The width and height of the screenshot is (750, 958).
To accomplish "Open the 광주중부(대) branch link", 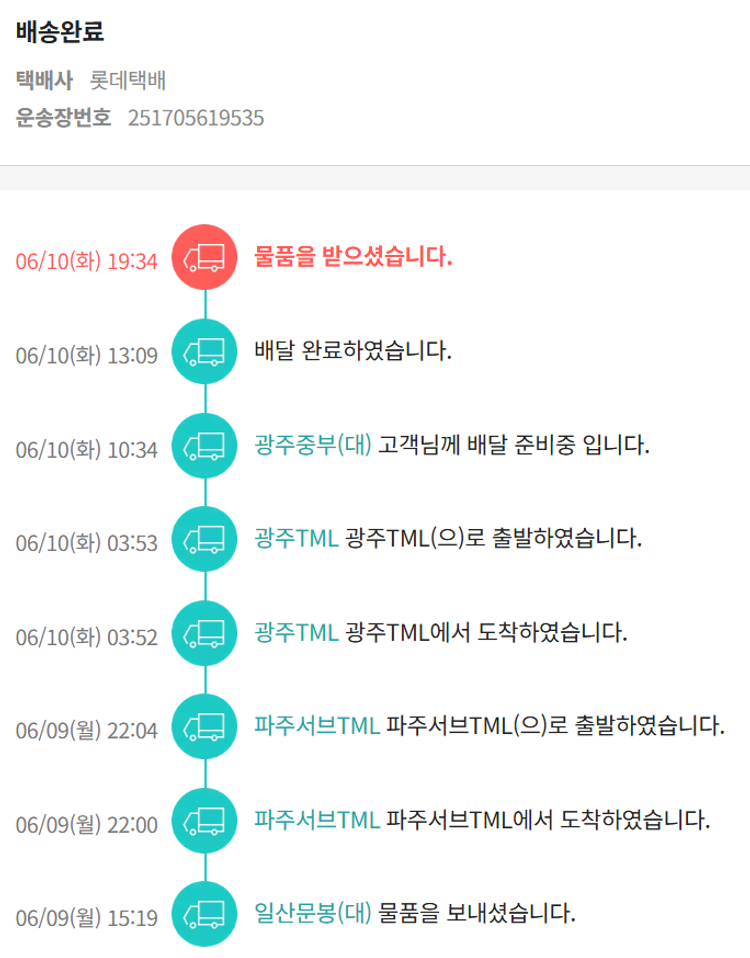I will (x=313, y=446).
